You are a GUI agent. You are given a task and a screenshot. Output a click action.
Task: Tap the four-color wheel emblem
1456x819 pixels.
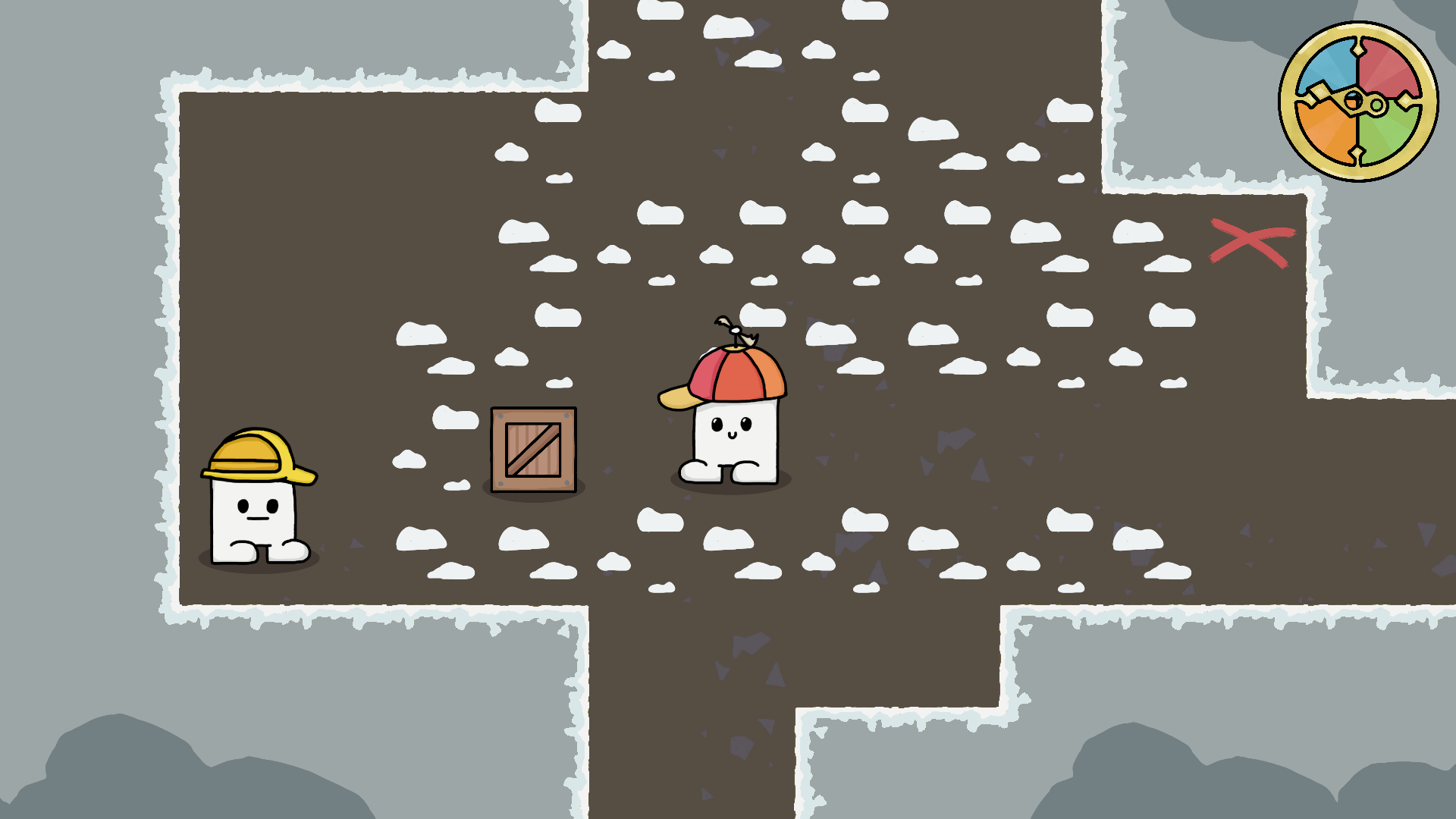(x=1358, y=101)
